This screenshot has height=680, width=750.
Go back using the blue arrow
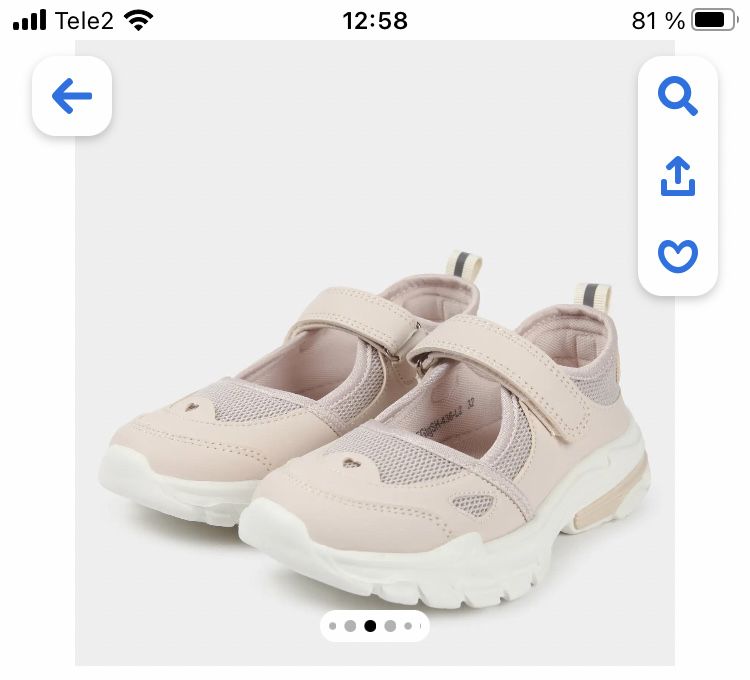pyautogui.click(x=72, y=97)
